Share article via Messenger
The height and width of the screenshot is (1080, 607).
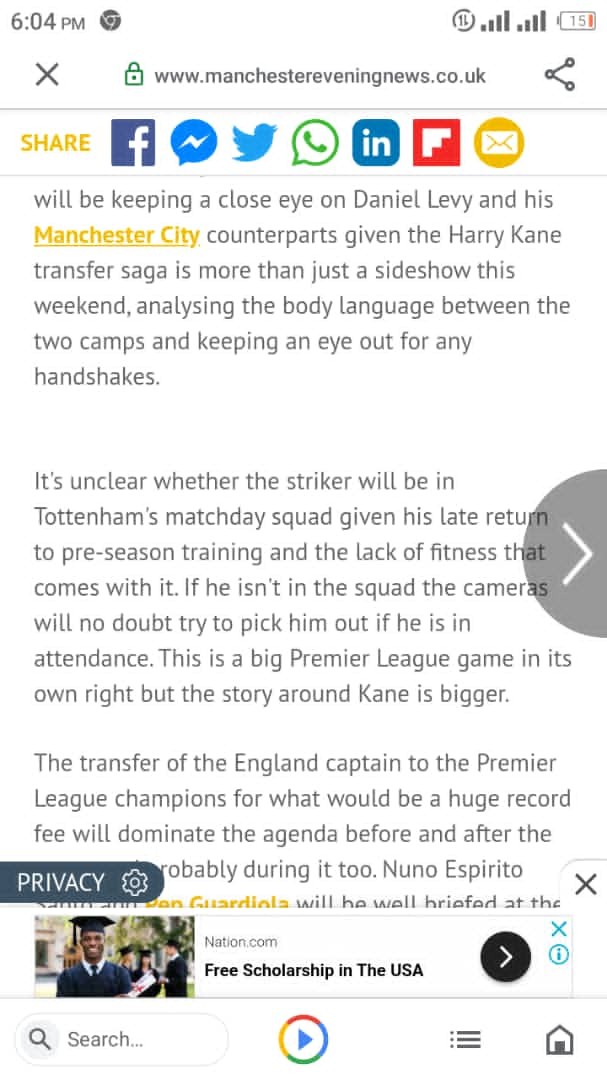pos(193,143)
